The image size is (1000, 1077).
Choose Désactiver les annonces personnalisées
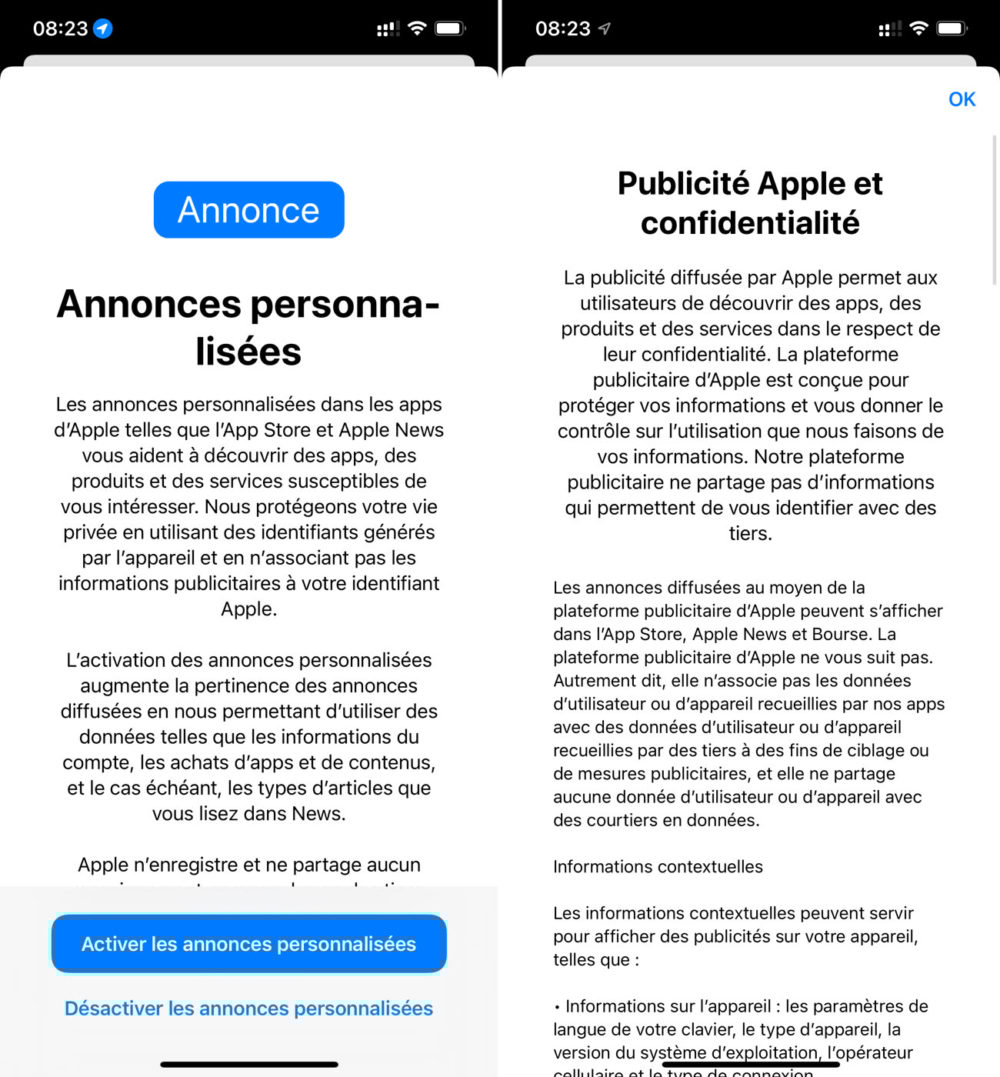248,1008
